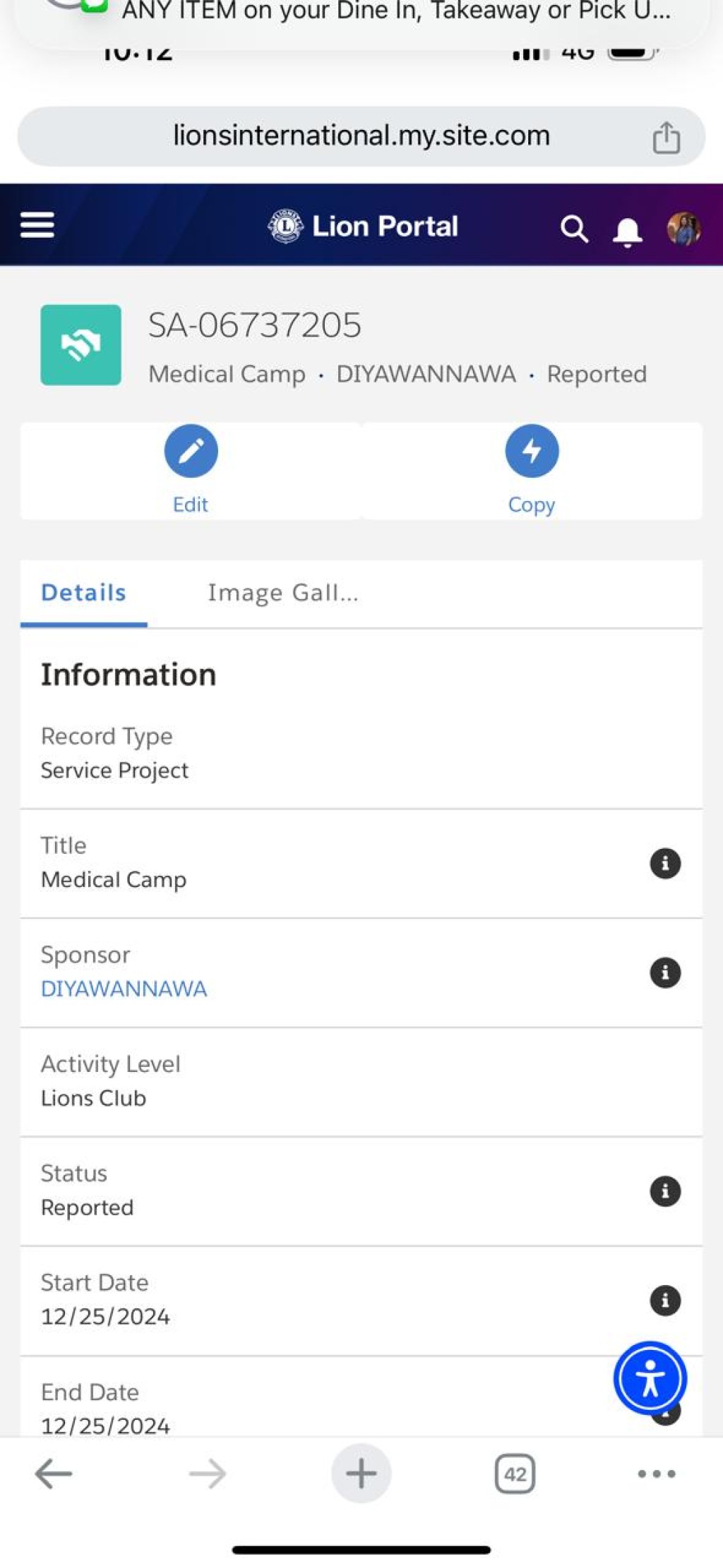Open the accessibility options button
The width and height of the screenshot is (723, 1568).
point(650,1378)
